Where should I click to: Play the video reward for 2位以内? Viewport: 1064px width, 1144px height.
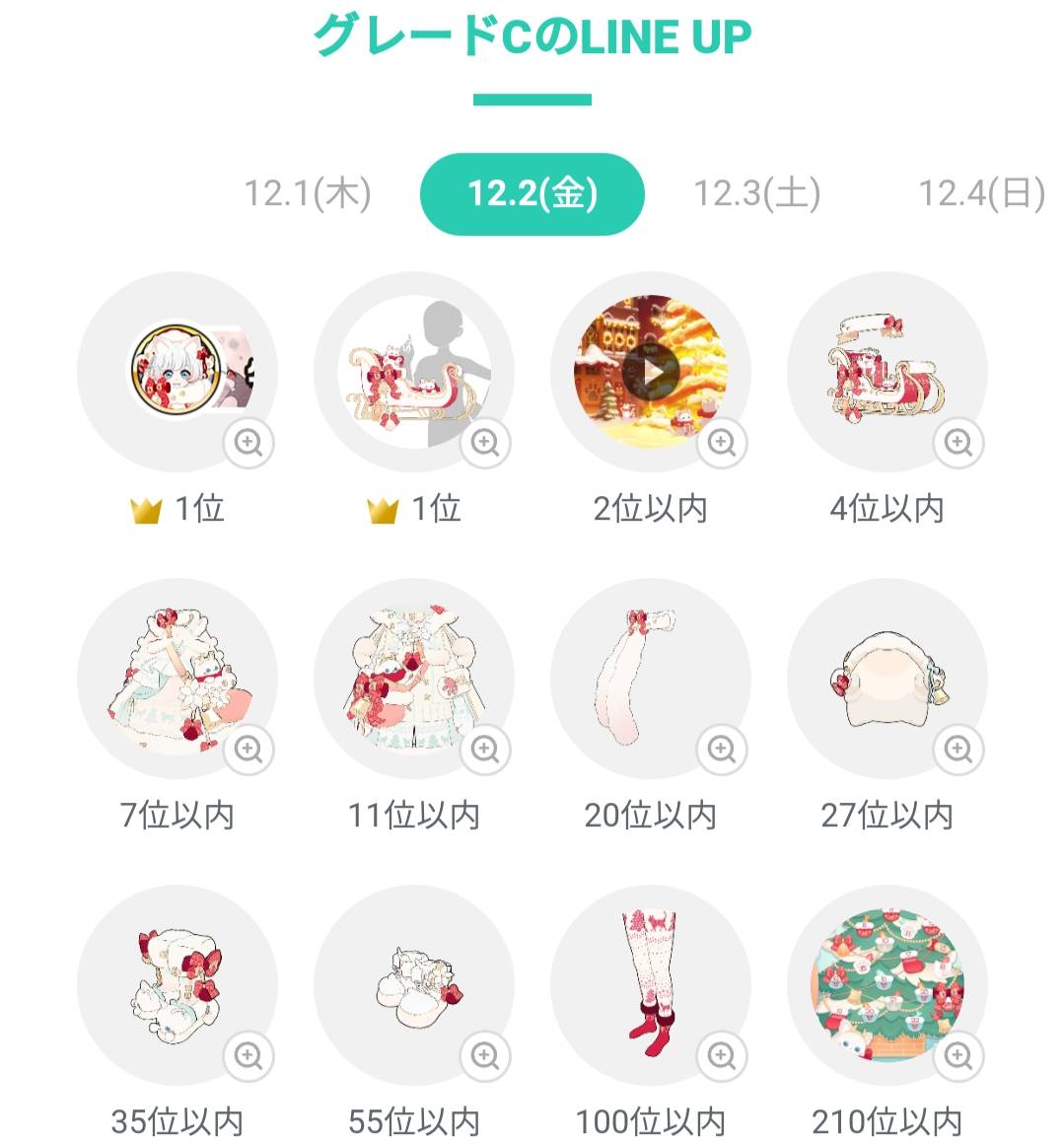coord(651,372)
